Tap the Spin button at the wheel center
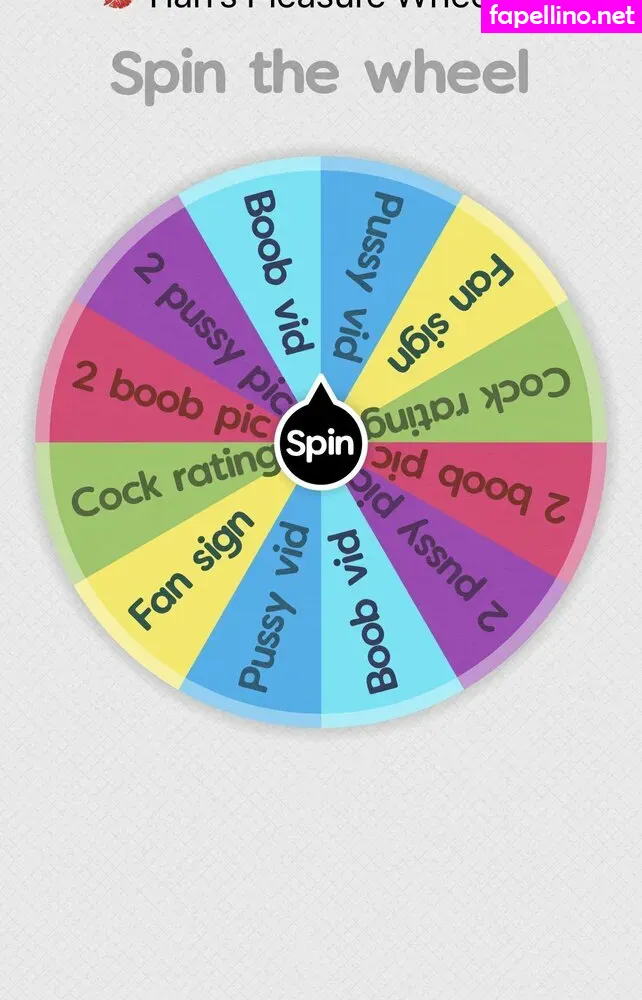 pos(320,443)
